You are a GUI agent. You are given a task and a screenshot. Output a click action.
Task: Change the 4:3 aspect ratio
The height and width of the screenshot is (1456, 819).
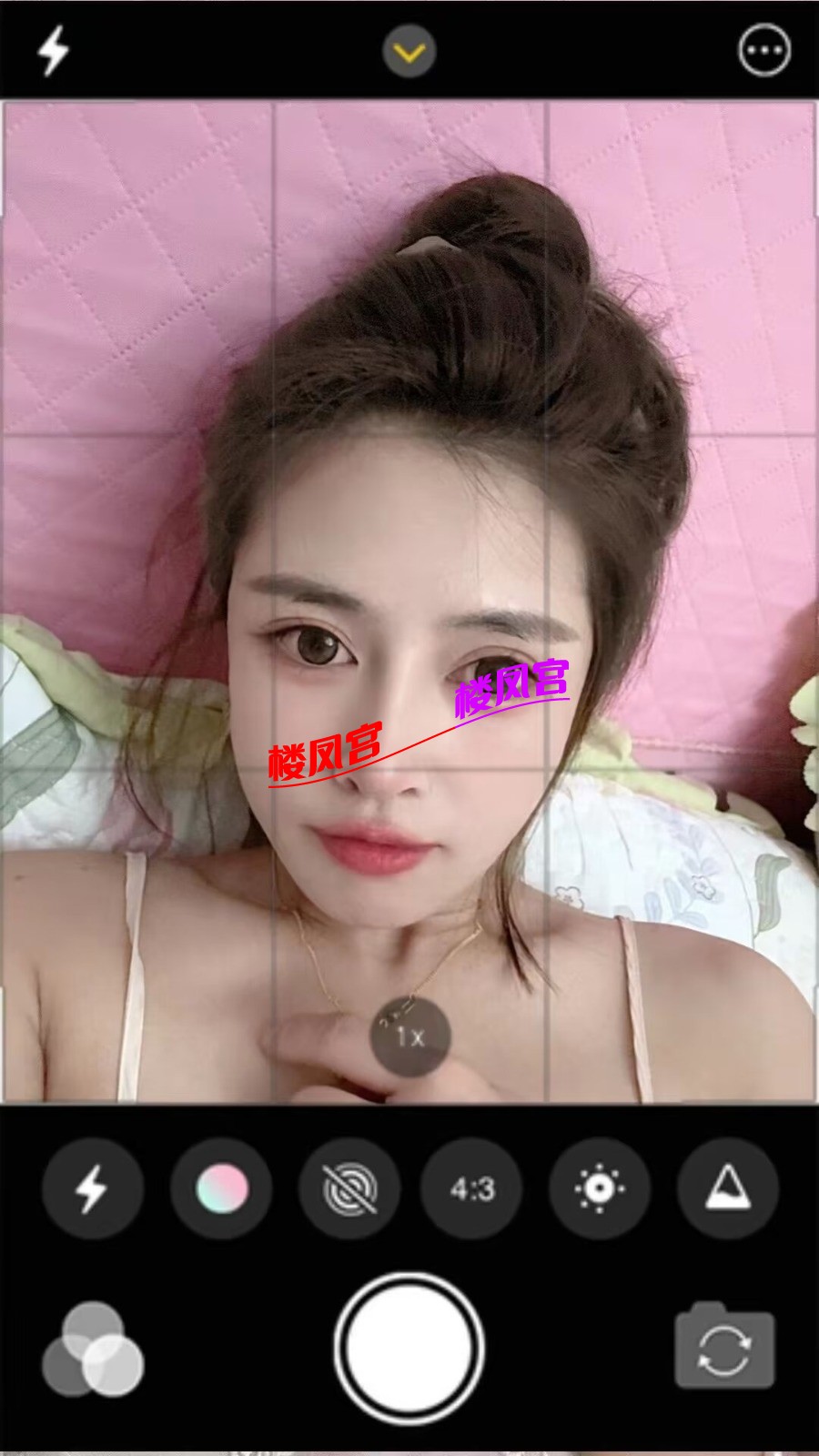click(x=472, y=1188)
